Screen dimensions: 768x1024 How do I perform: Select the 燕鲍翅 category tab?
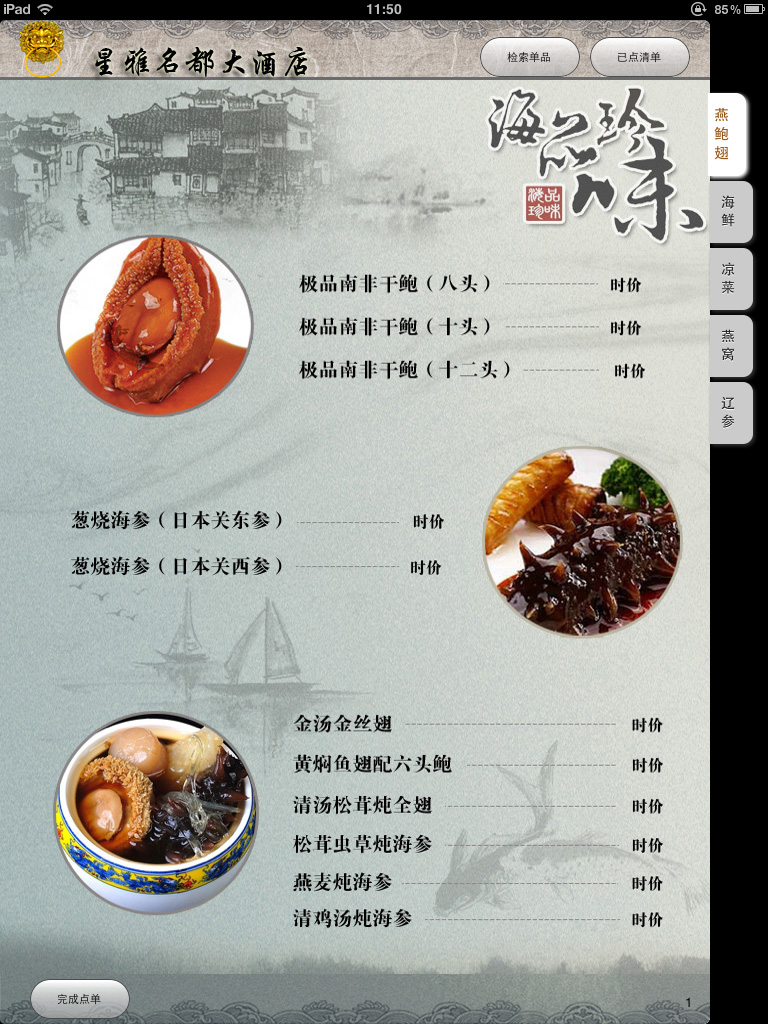[729, 135]
